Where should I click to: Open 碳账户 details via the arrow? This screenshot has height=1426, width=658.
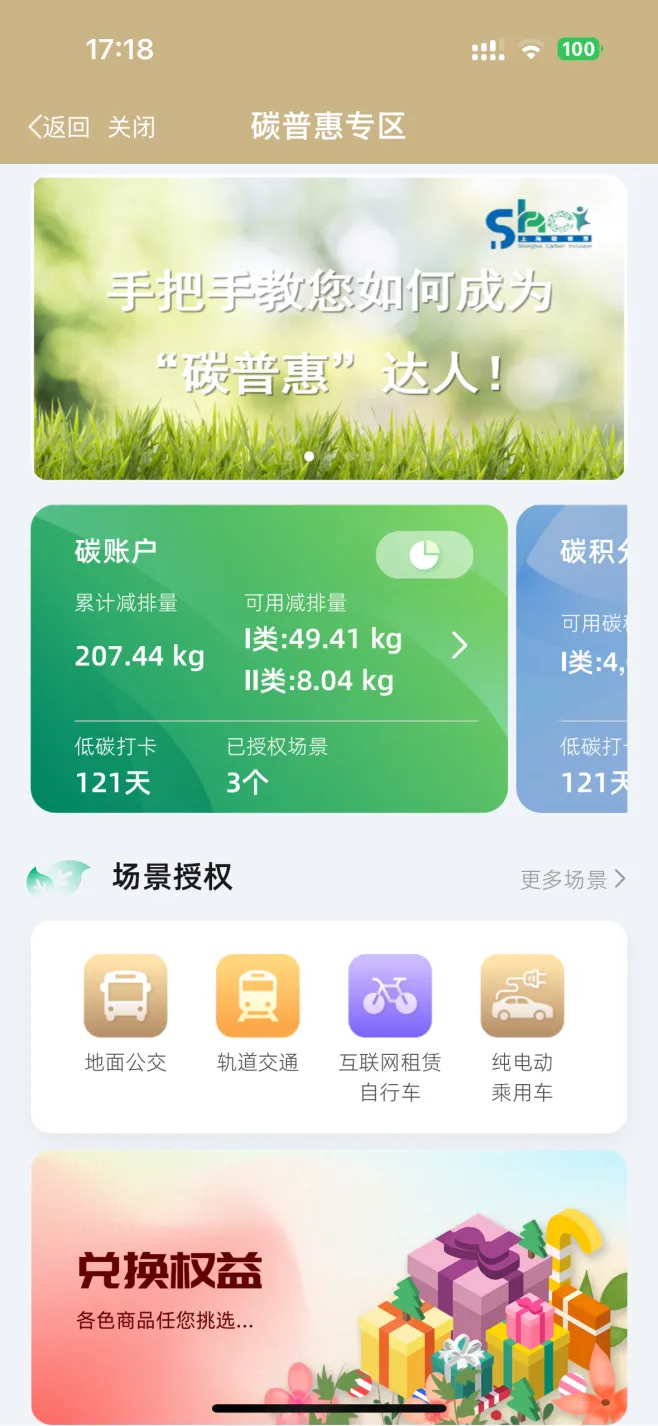pyautogui.click(x=459, y=645)
